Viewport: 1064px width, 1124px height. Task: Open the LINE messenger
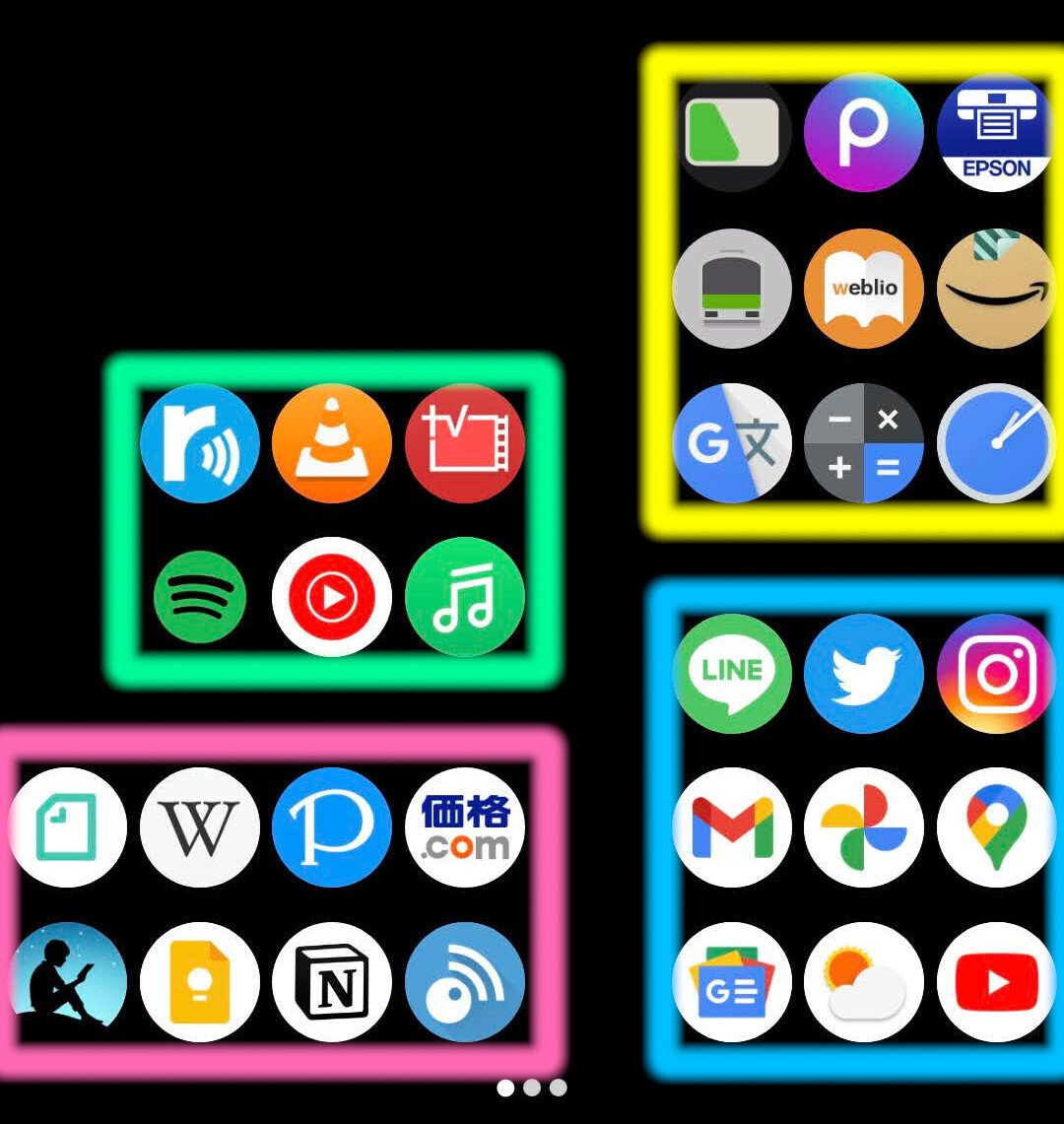pos(732,673)
